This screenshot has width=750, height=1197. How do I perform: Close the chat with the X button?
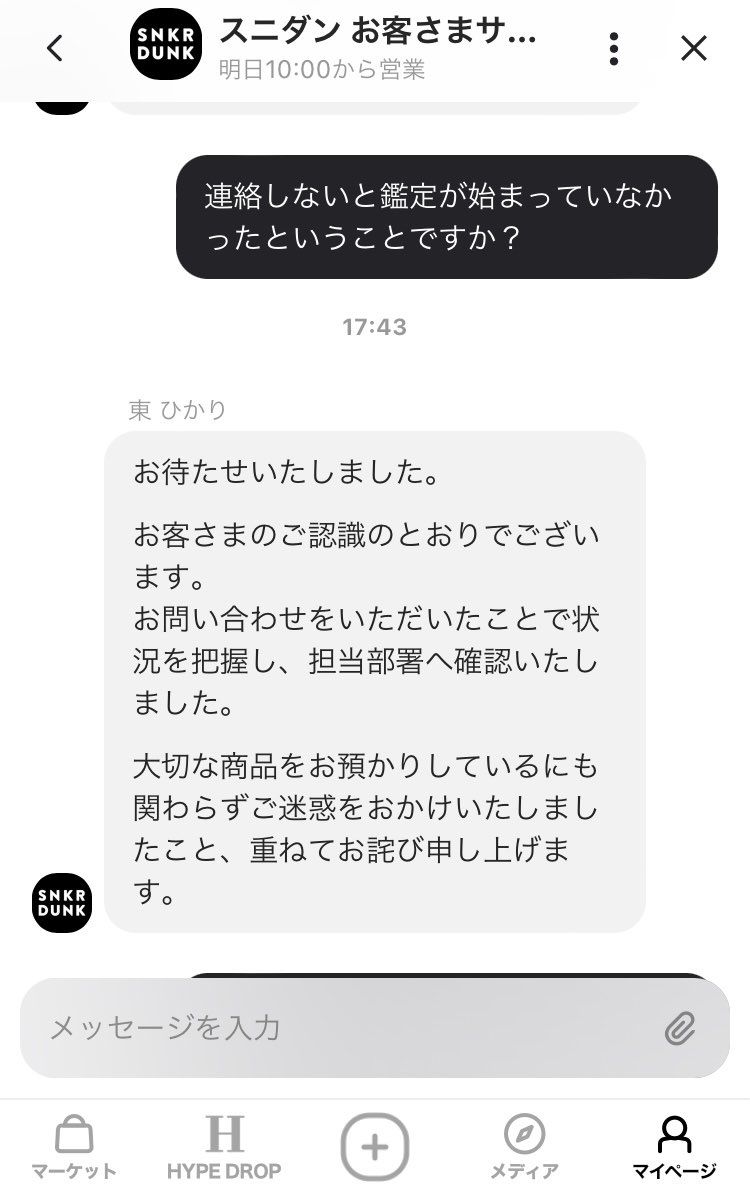coord(692,47)
